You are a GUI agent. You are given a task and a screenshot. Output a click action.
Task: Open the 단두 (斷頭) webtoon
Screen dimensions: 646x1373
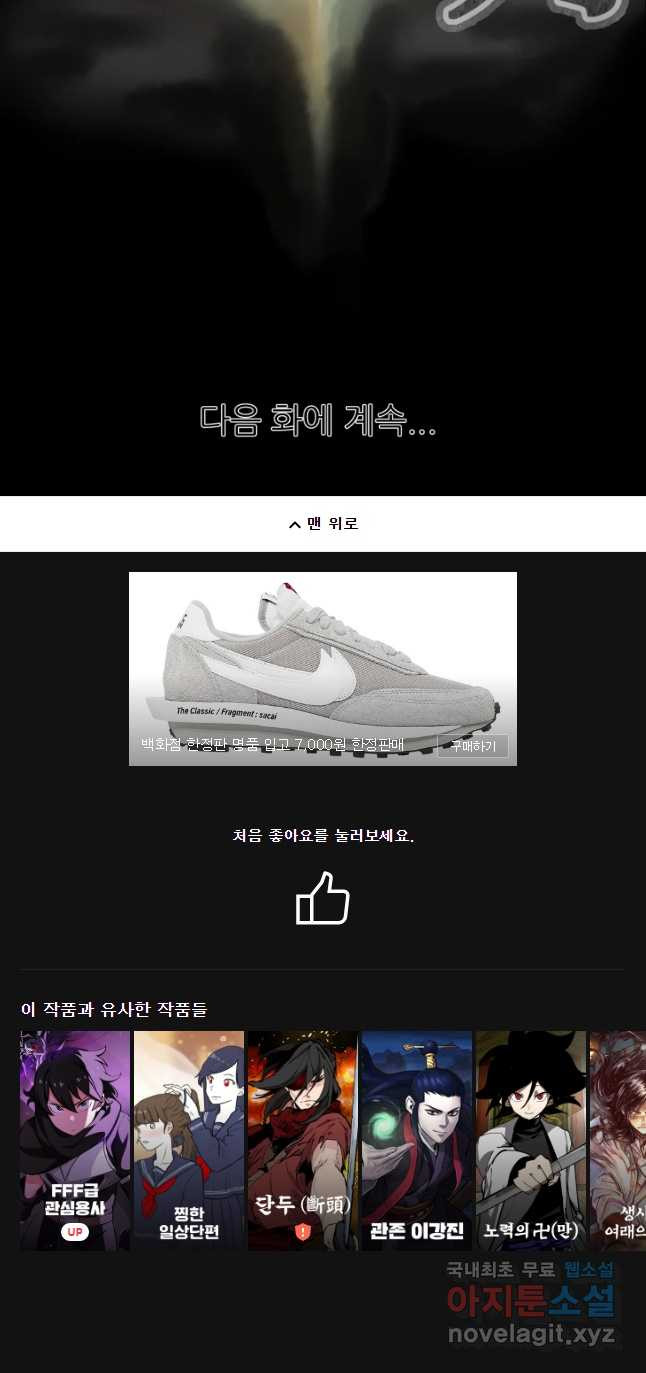point(303,1140)
